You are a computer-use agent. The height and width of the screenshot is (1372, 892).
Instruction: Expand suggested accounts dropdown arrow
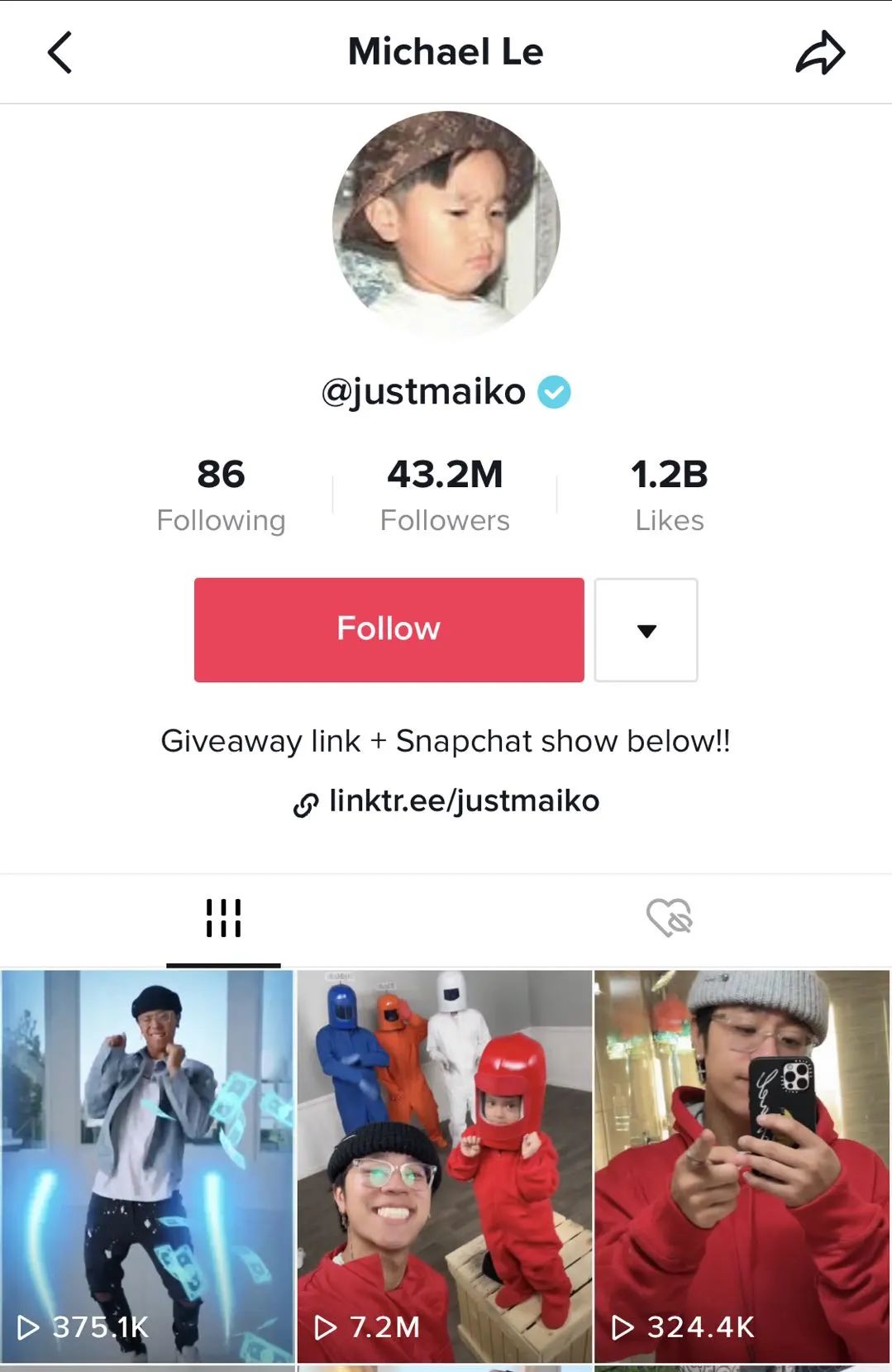point(646,630)
